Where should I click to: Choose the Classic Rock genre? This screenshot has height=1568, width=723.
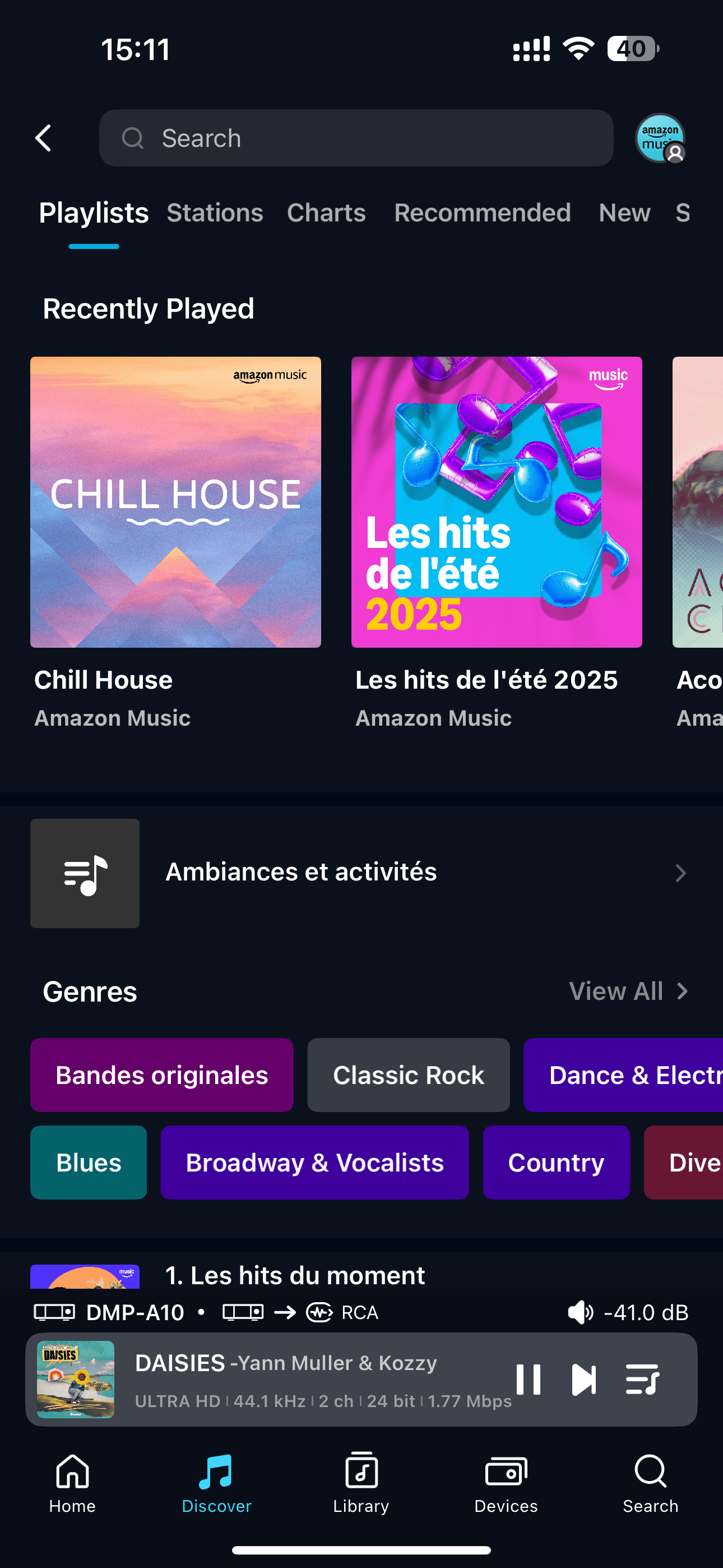point(409,1075)
